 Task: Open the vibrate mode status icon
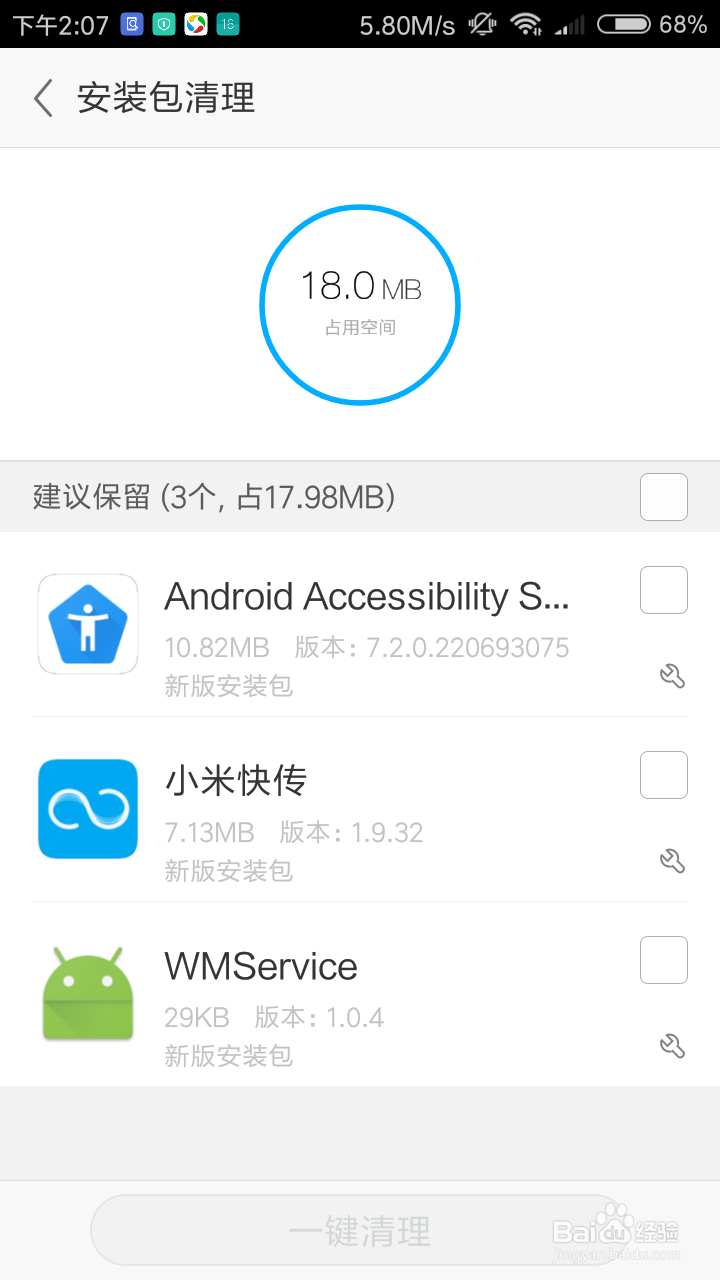point(482,23)
